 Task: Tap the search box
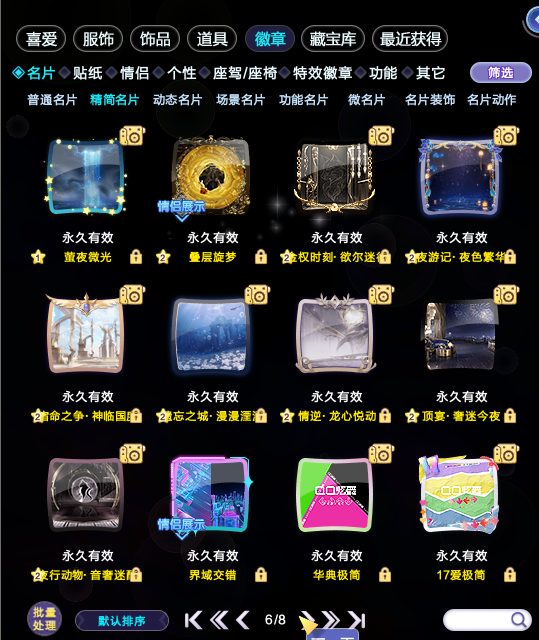click(487, 620)
